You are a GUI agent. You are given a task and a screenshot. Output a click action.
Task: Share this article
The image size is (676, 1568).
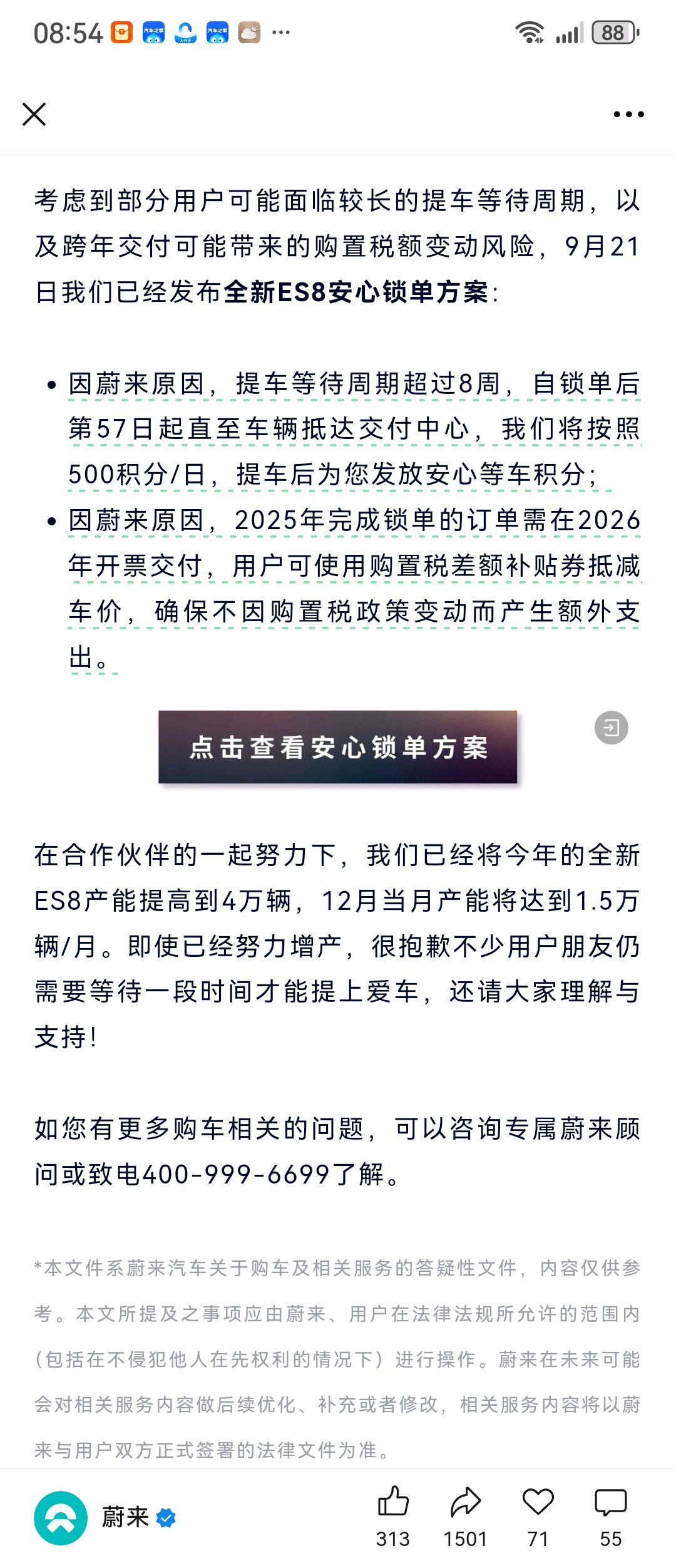point(465,1503)
